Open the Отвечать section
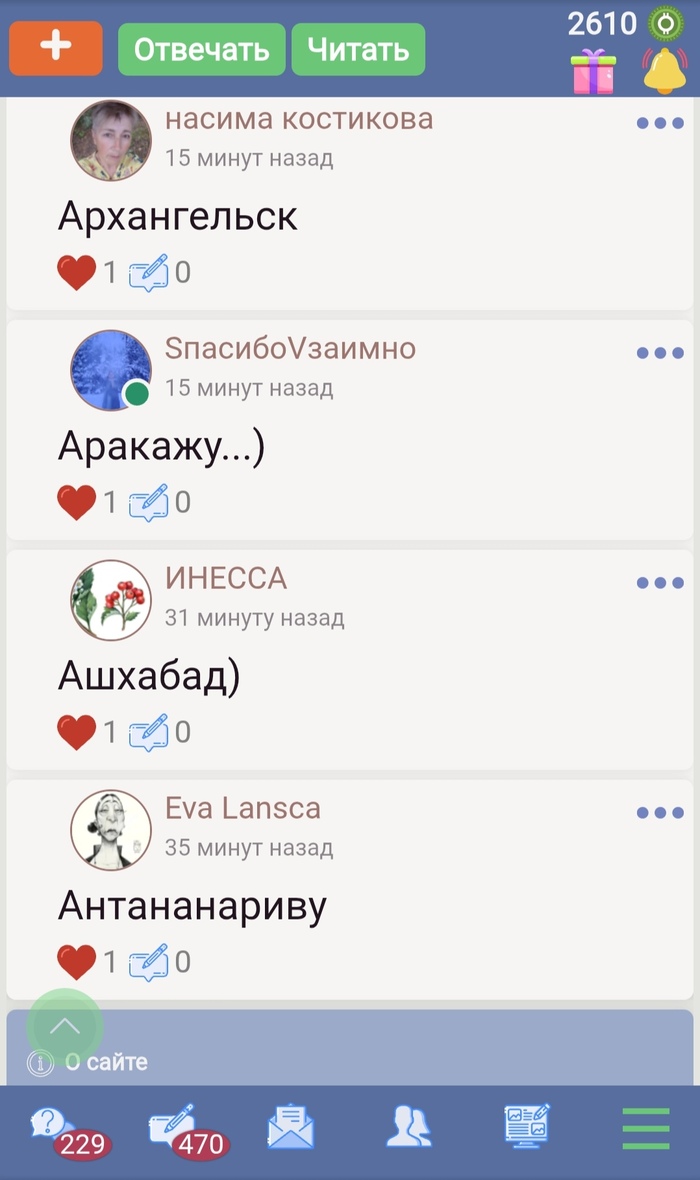 click(x=201, y=49)
